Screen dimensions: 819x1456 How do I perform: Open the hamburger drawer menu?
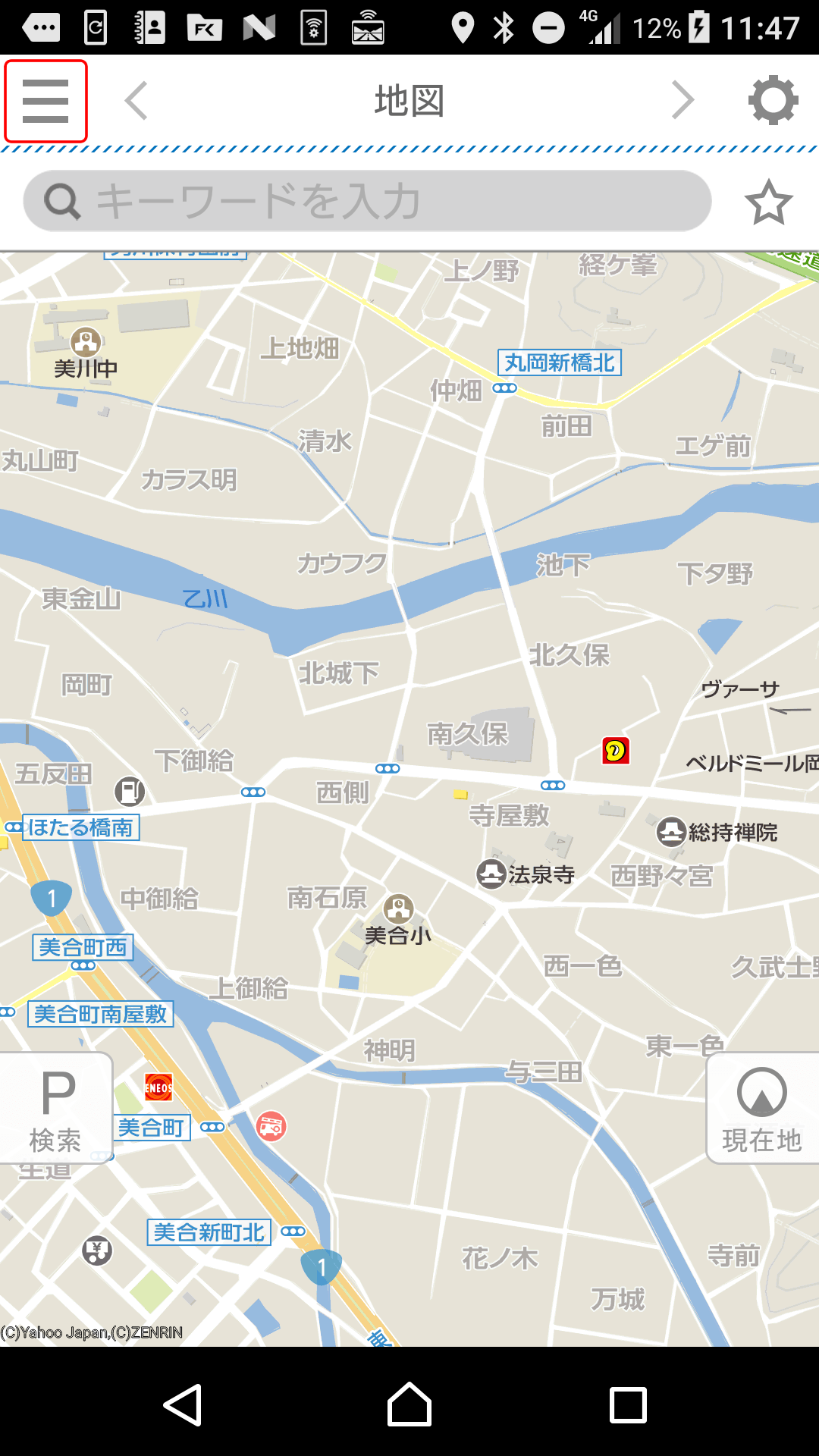pos(45,101)
